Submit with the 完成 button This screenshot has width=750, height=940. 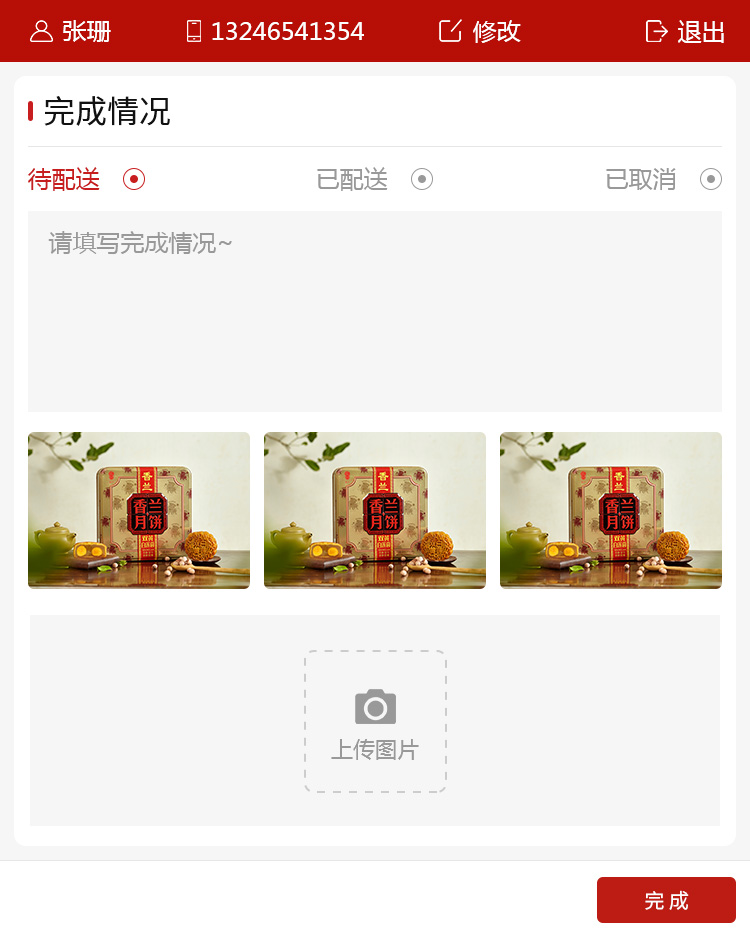click(x=666, y=900)
